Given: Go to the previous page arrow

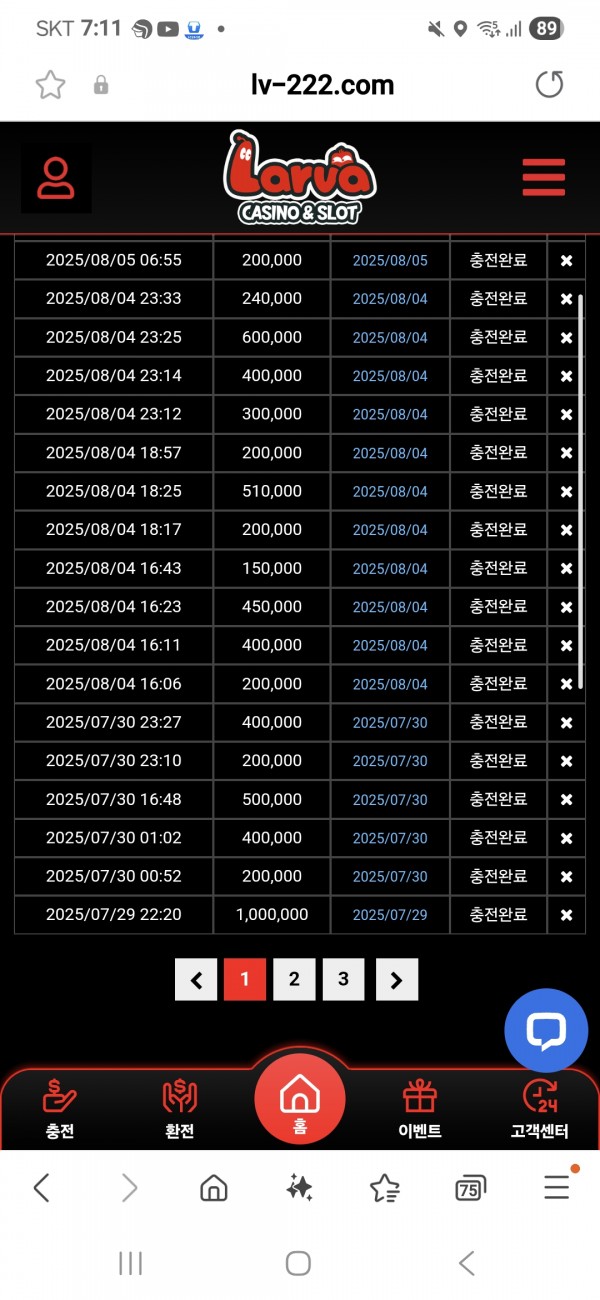Looking at the screenshot, I should pyautogui.click(x=196, y=980).
